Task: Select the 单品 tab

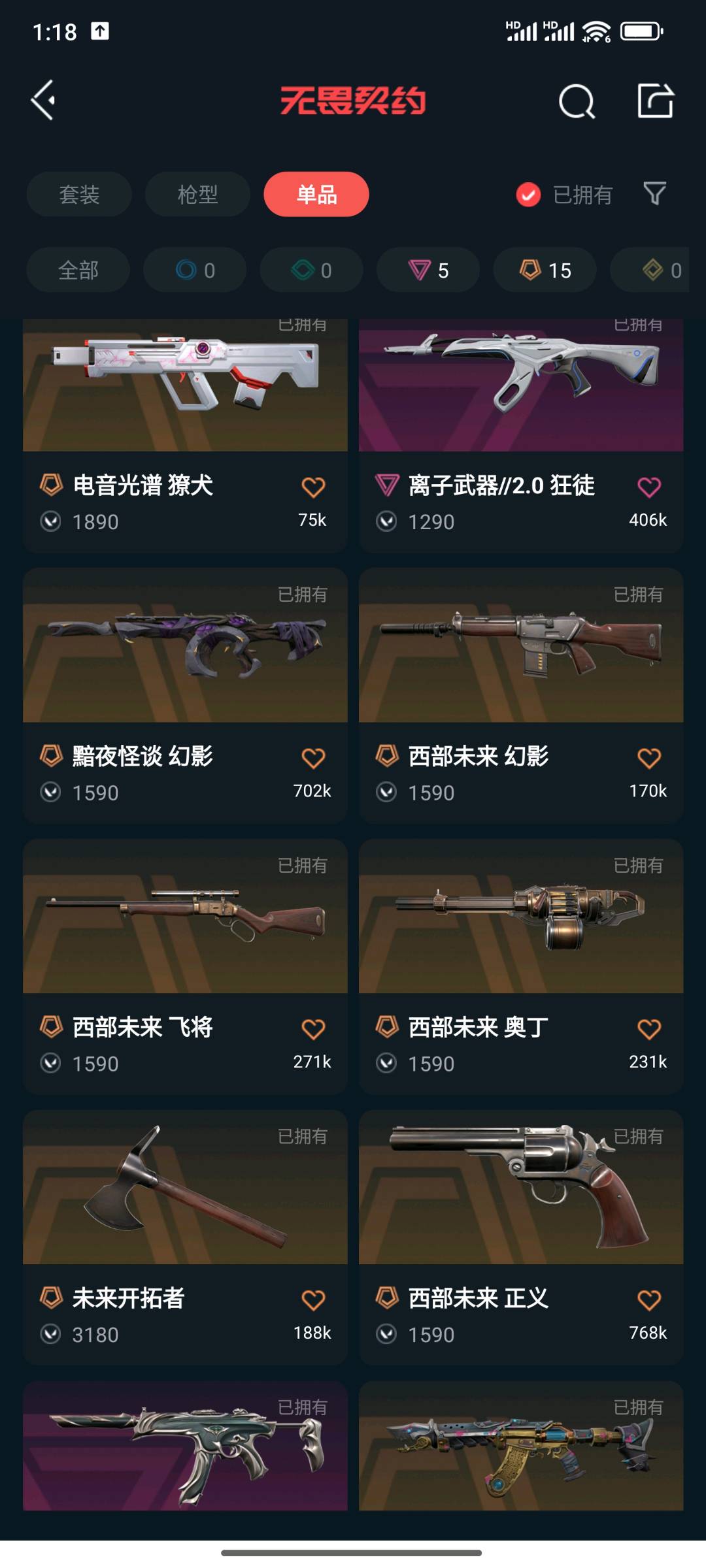Action: tap(316, 194)
